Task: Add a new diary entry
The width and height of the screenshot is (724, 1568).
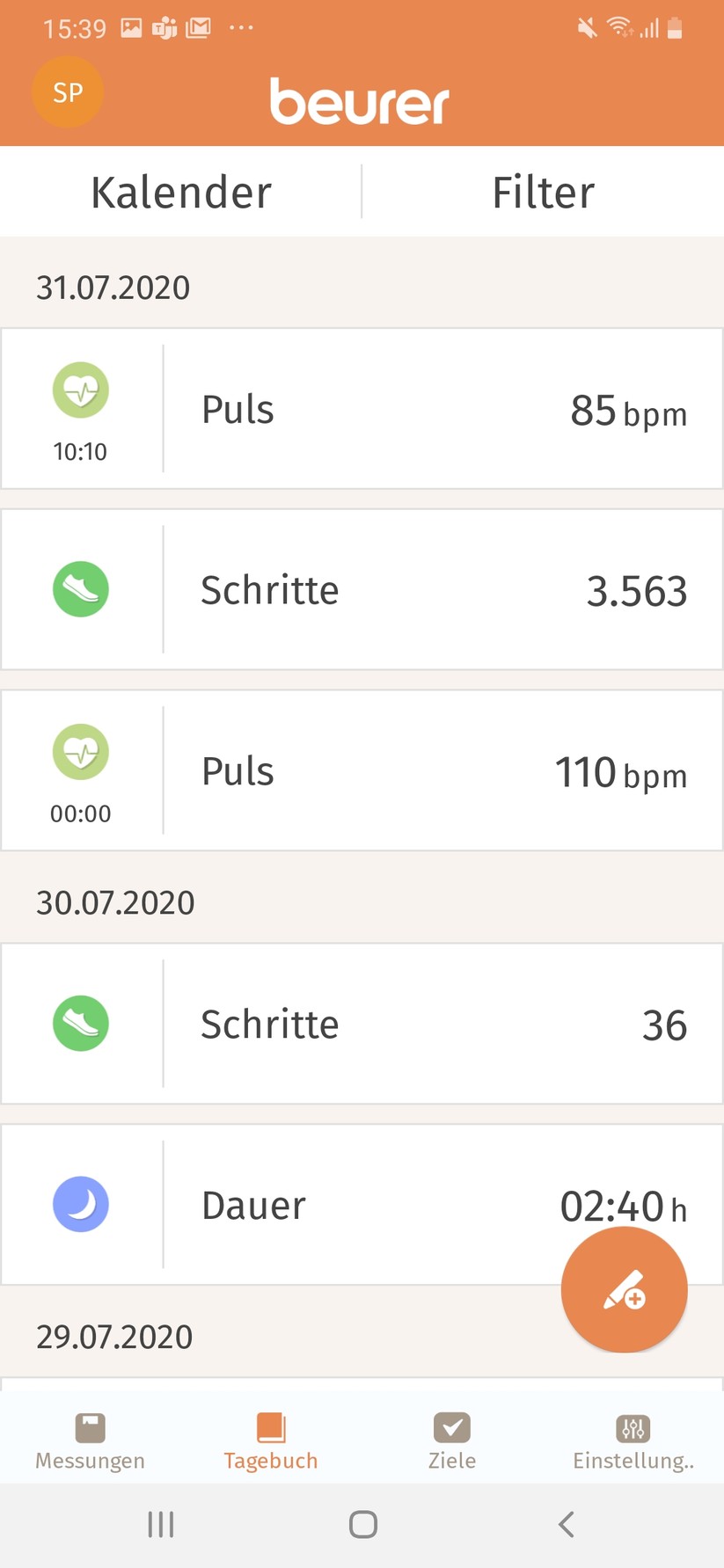Action: pos(624,1289)
